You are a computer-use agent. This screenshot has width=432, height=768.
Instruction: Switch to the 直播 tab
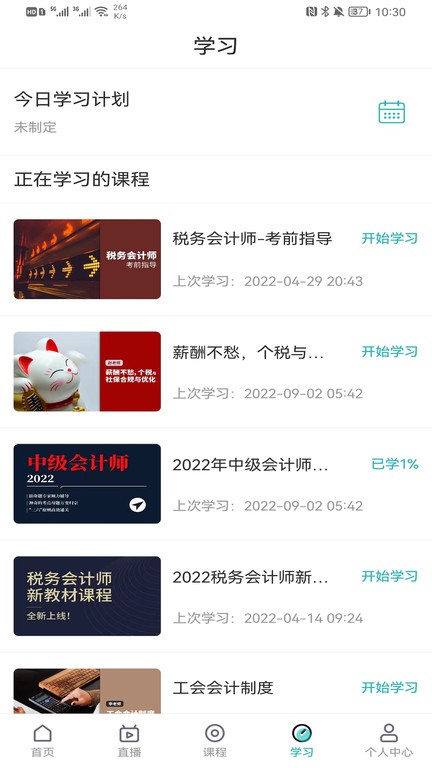(x=129, y=741)
